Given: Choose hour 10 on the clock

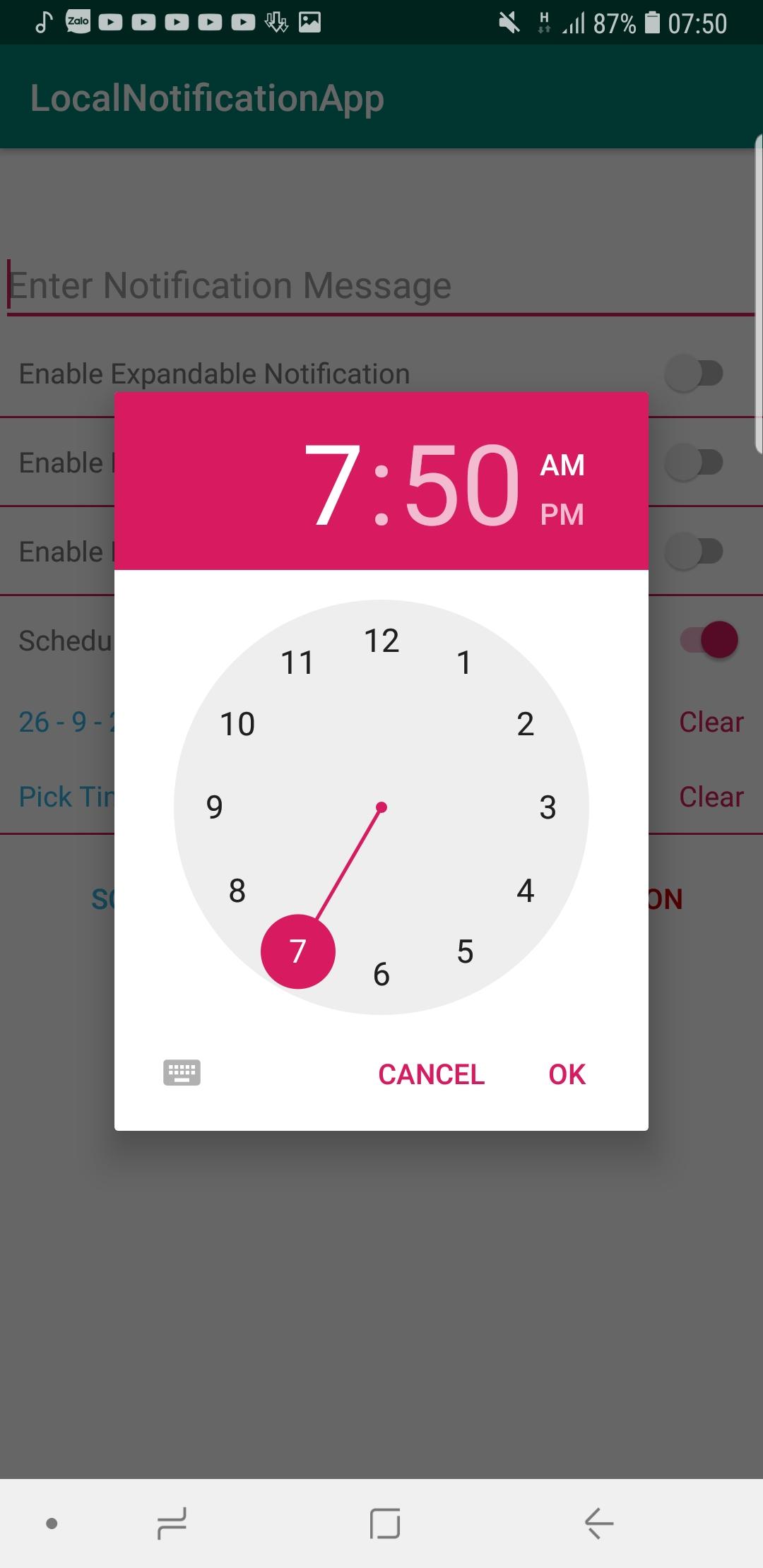Looking at the screenshot, I should pos(237,724).
